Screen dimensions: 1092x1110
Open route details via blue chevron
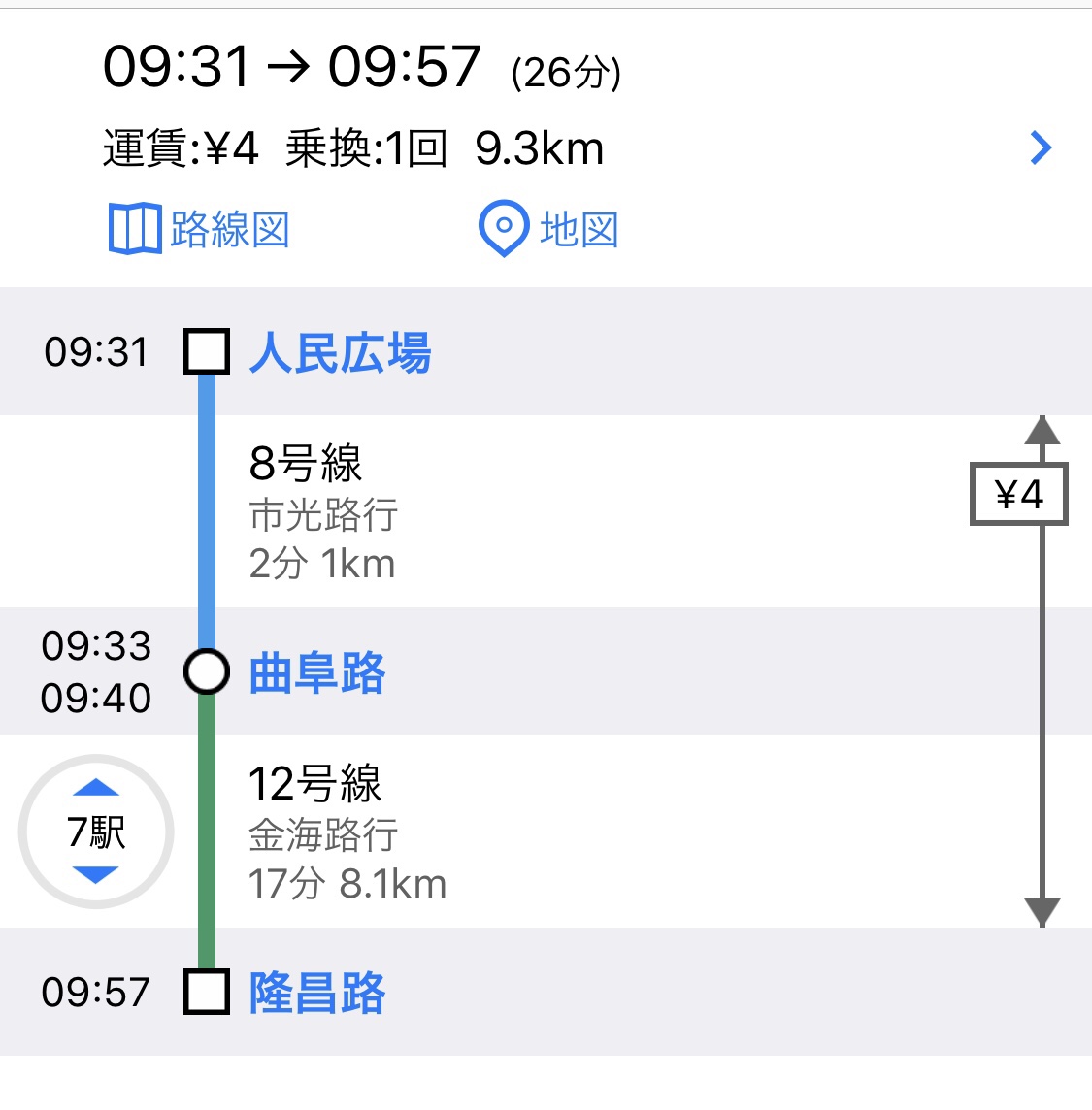pos(1041,148)
